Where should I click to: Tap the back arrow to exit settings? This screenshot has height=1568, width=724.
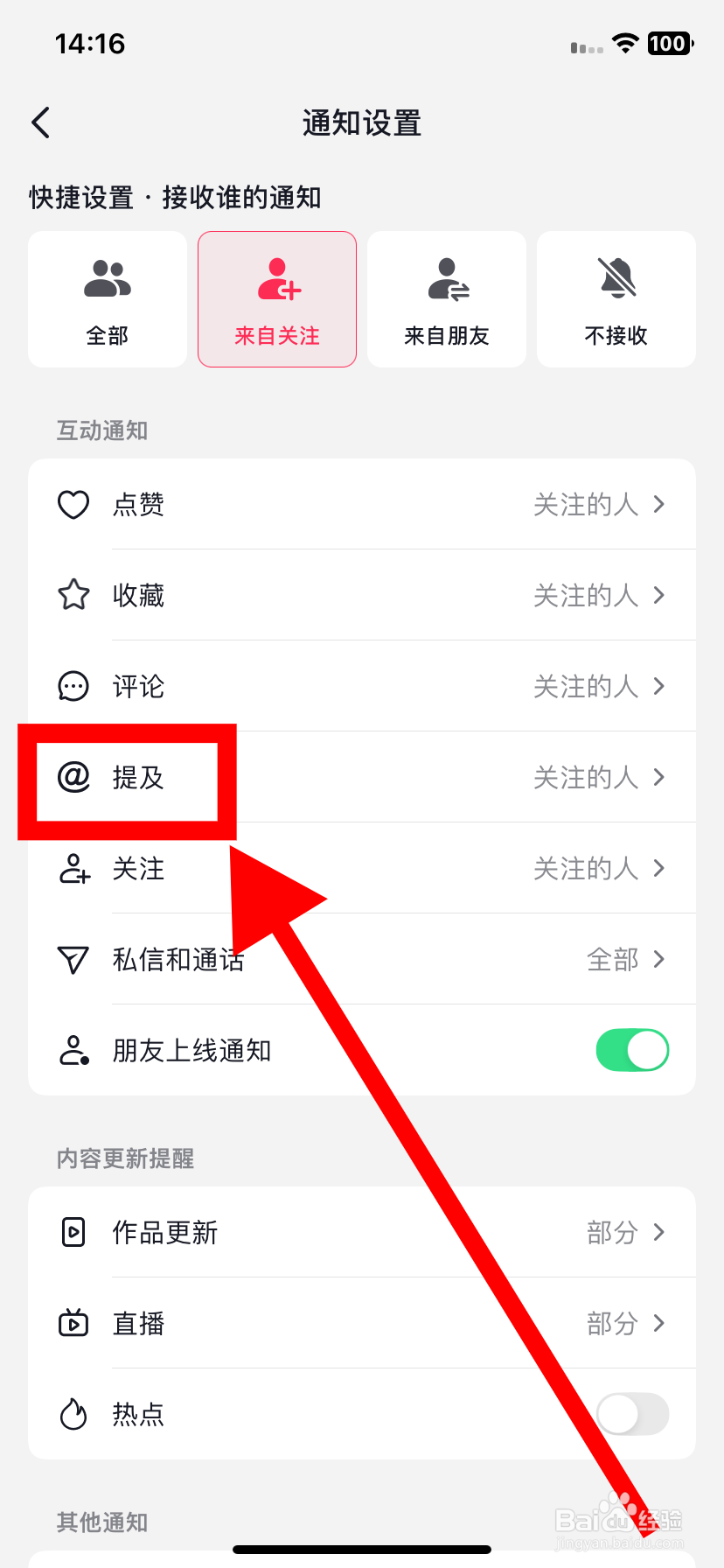point(39,122)
